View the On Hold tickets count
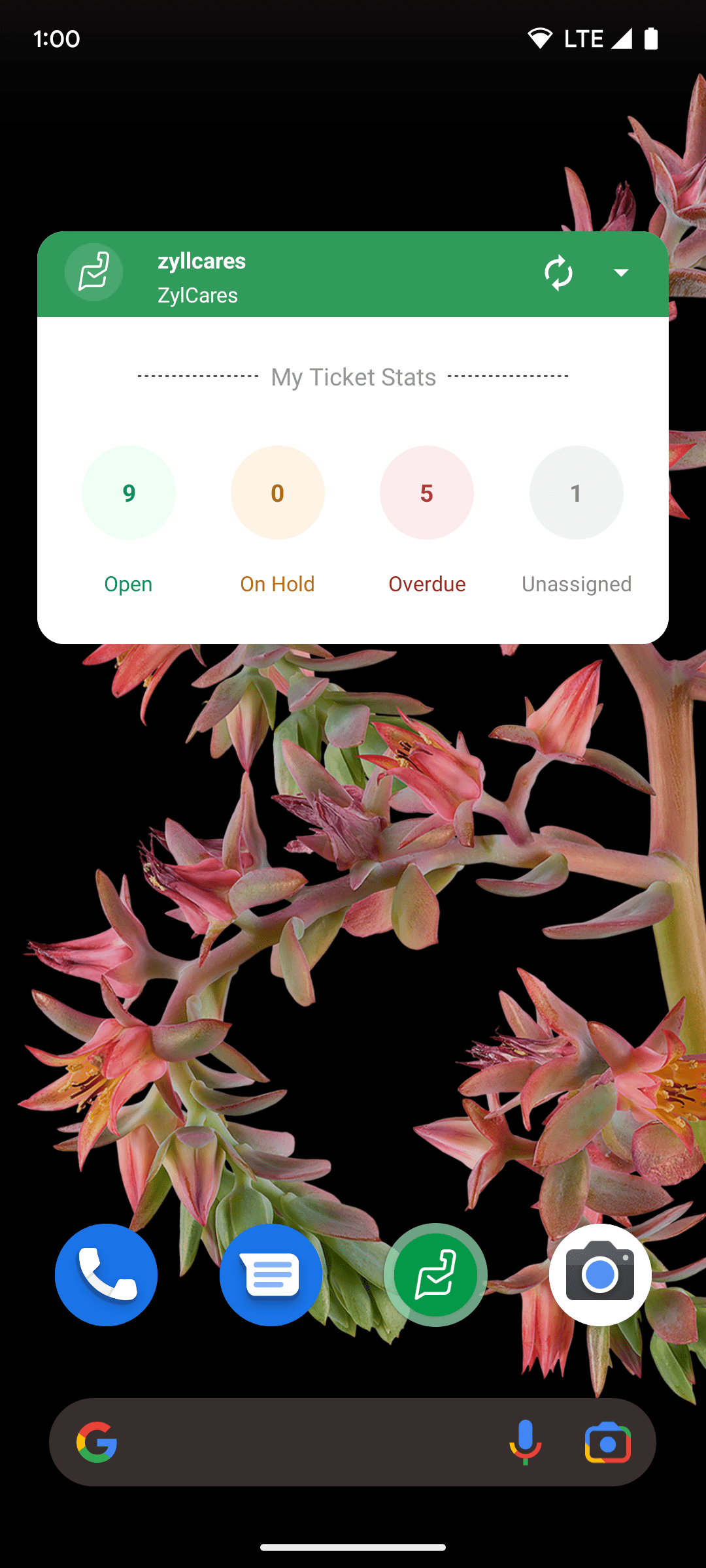The image size is (706, 1568). (x=278, y=493)
